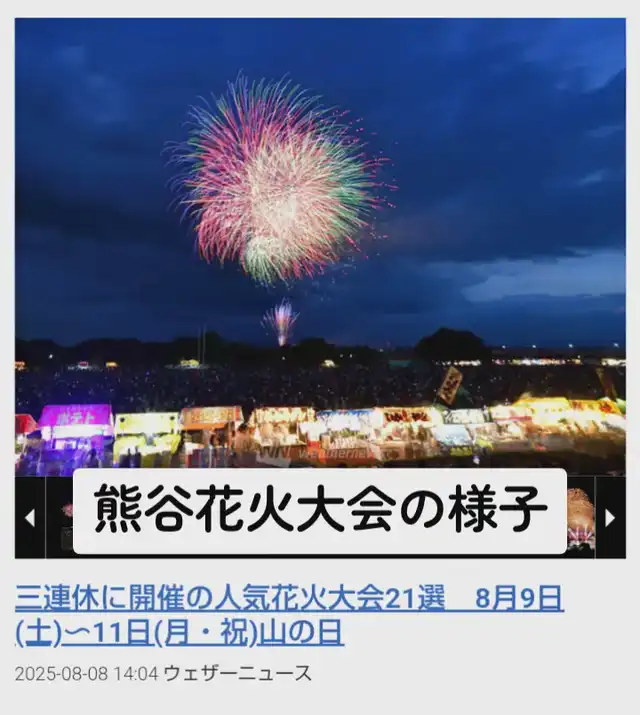The width and height of the screenshot is (640, 715).
Task: Open the large fireworks photo
Action: [x=320, y=247]
